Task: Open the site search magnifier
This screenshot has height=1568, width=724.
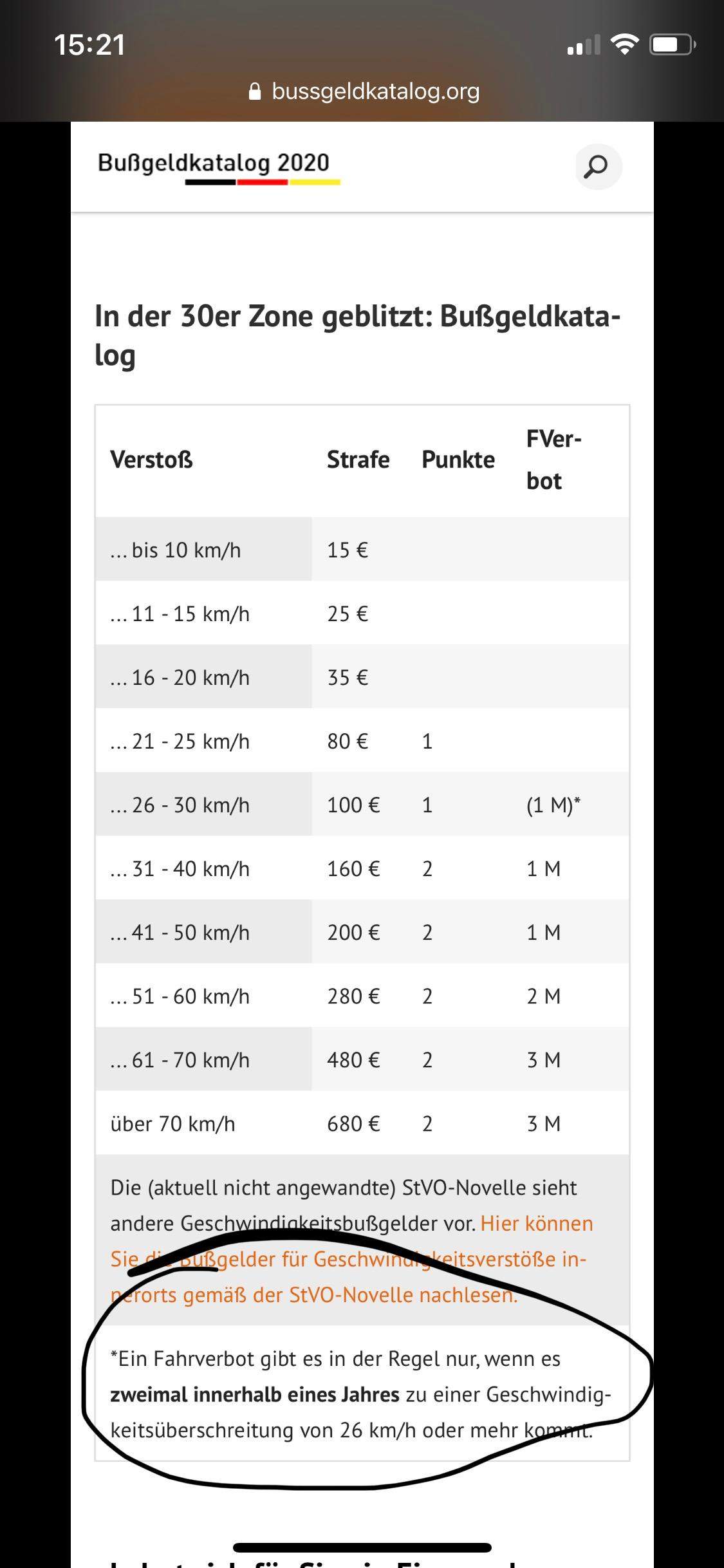Action: tap(598, 167)
